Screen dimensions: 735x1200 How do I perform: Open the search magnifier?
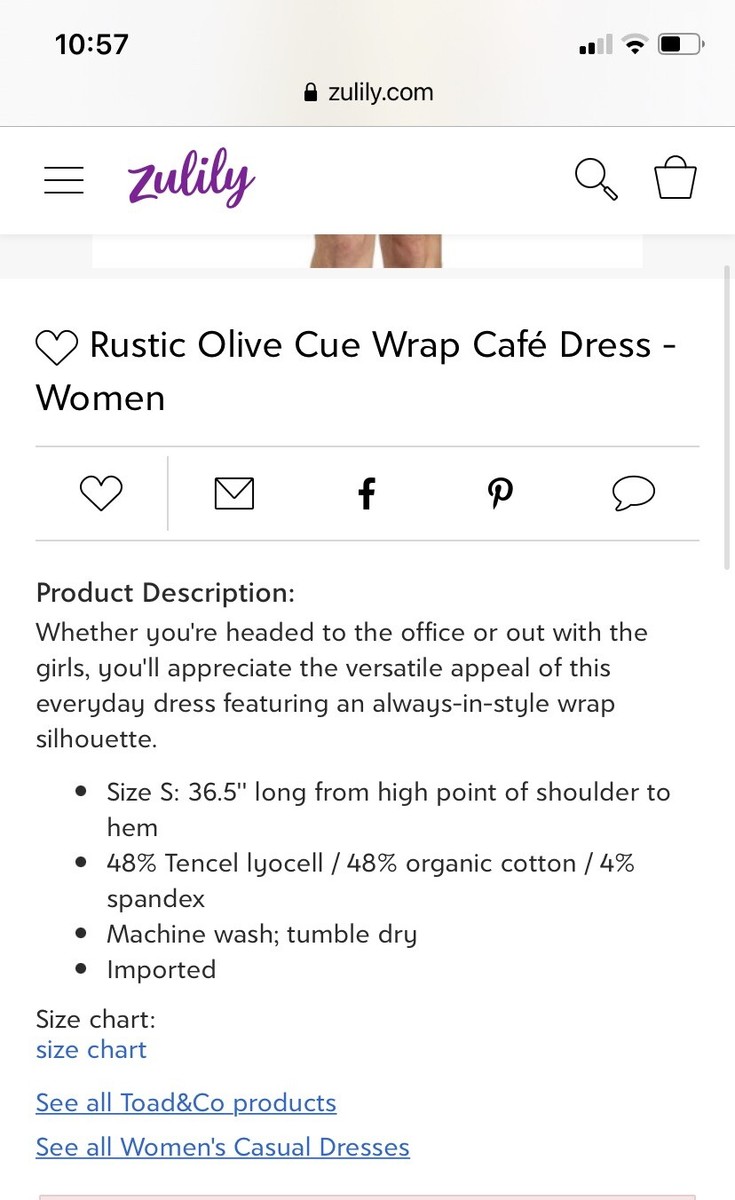(597, 180)
